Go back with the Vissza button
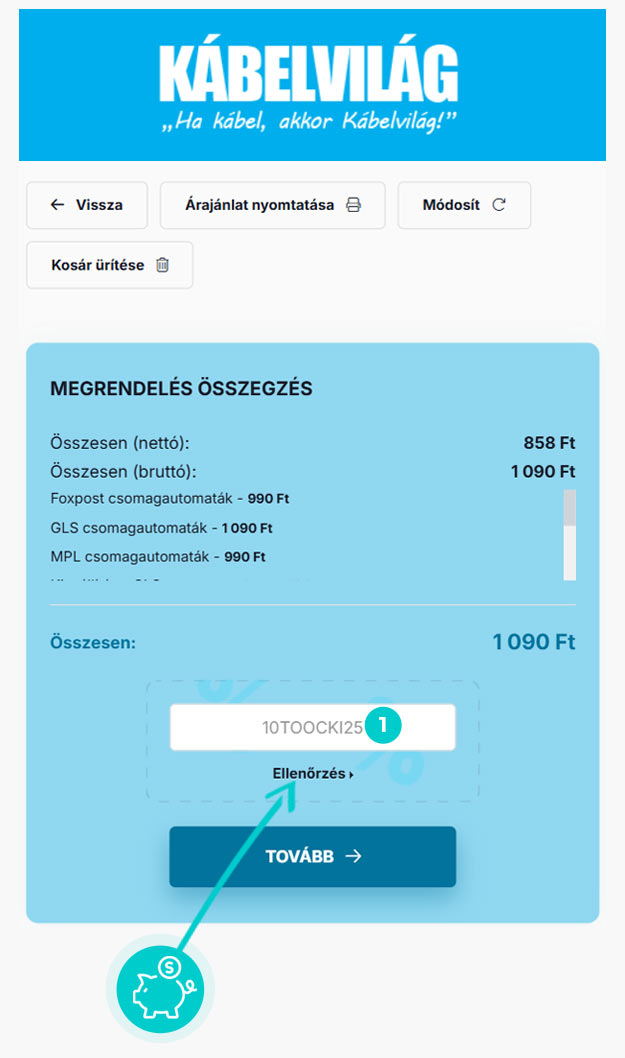Viewport: 625px width, 1058px height. click(86, 205)
